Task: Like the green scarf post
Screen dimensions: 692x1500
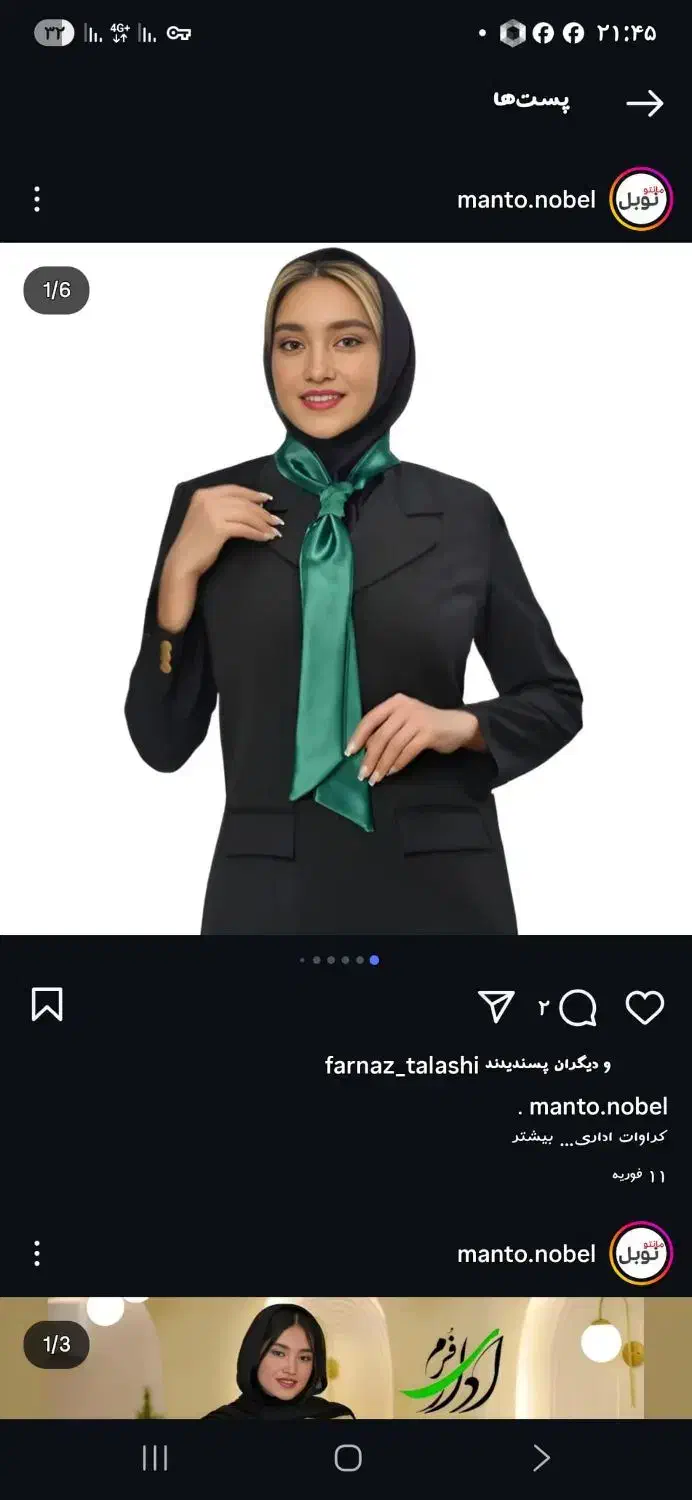Action: (645, 1007)
